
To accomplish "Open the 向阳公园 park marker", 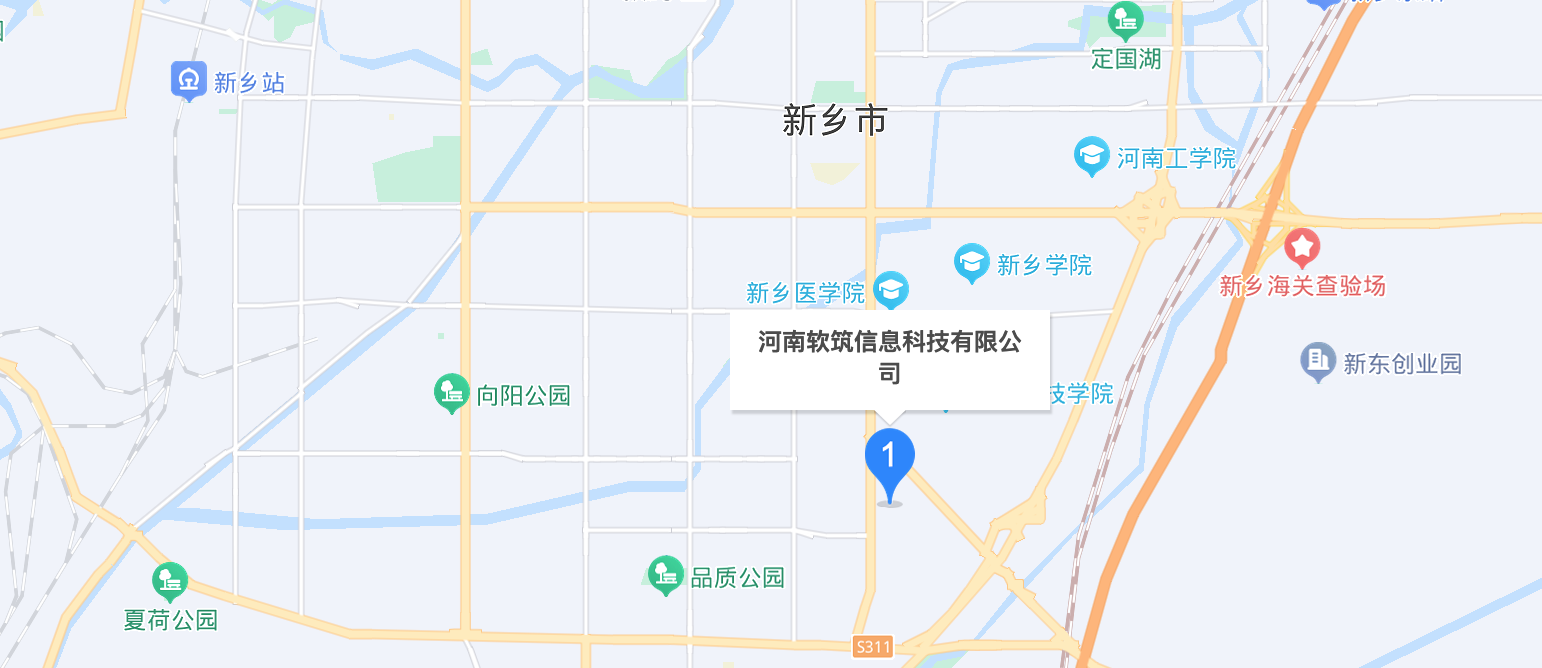I will pos(452,392).
